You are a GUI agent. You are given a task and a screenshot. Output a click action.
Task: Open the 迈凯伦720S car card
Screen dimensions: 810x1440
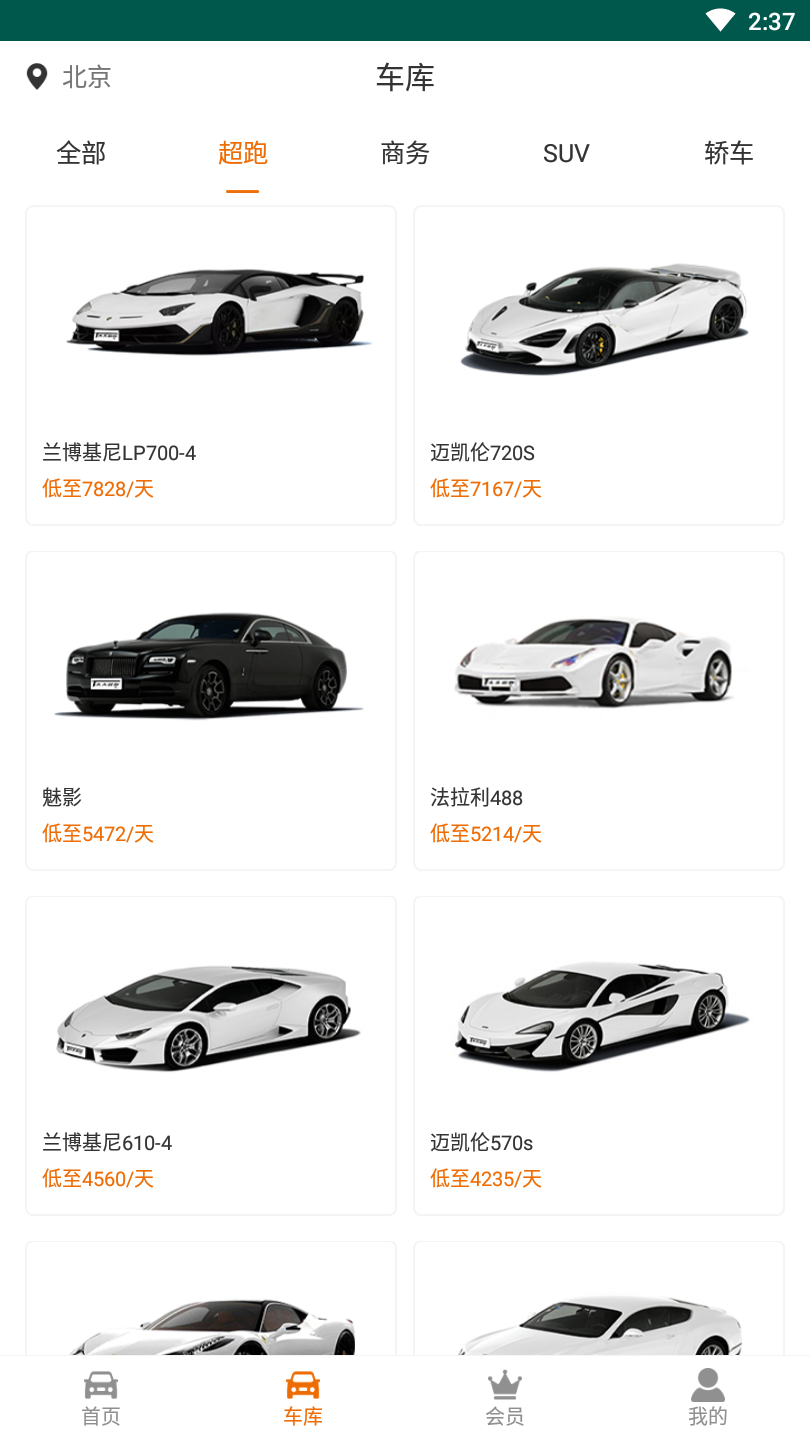click(599, 365)
